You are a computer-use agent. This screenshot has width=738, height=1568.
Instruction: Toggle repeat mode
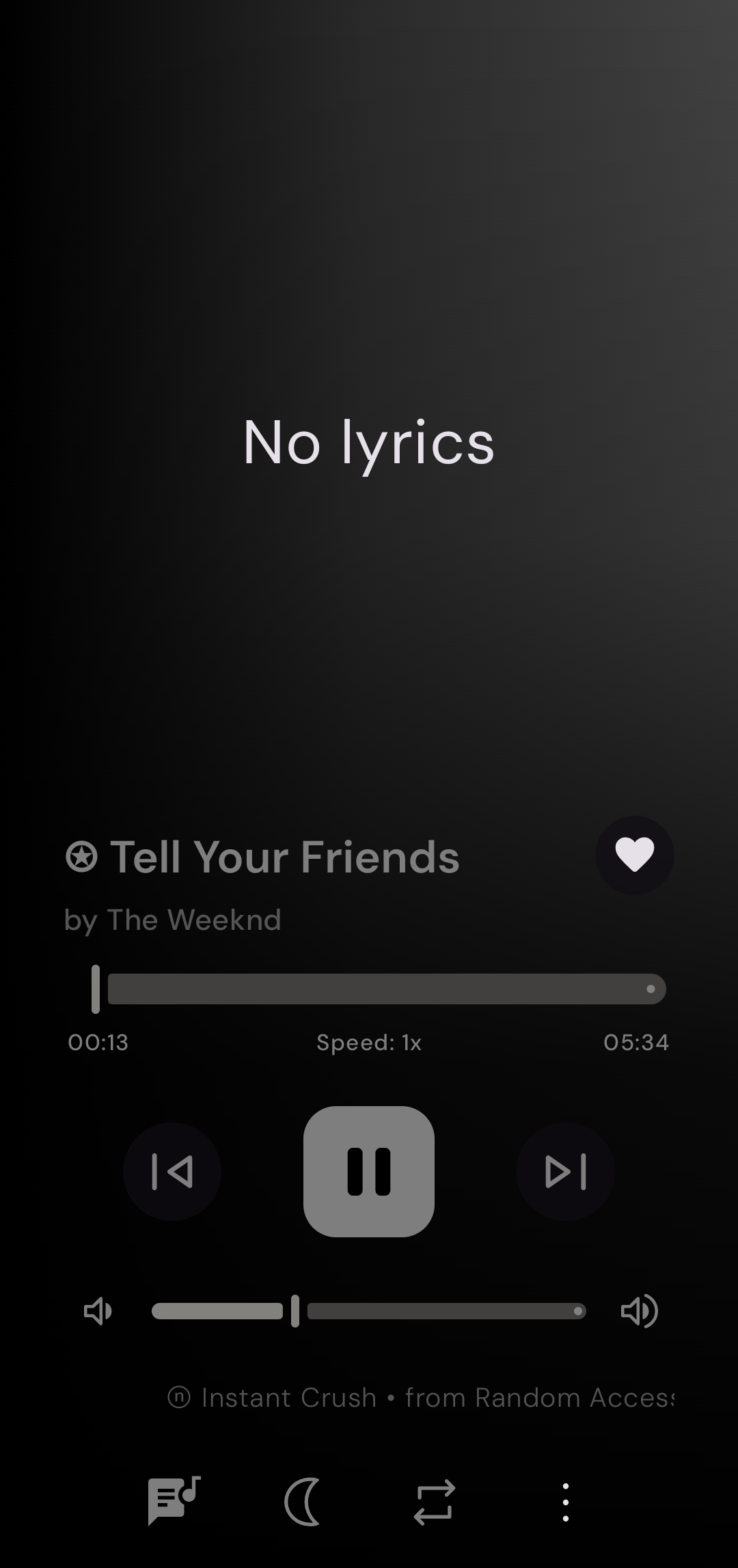[435, 1502]
